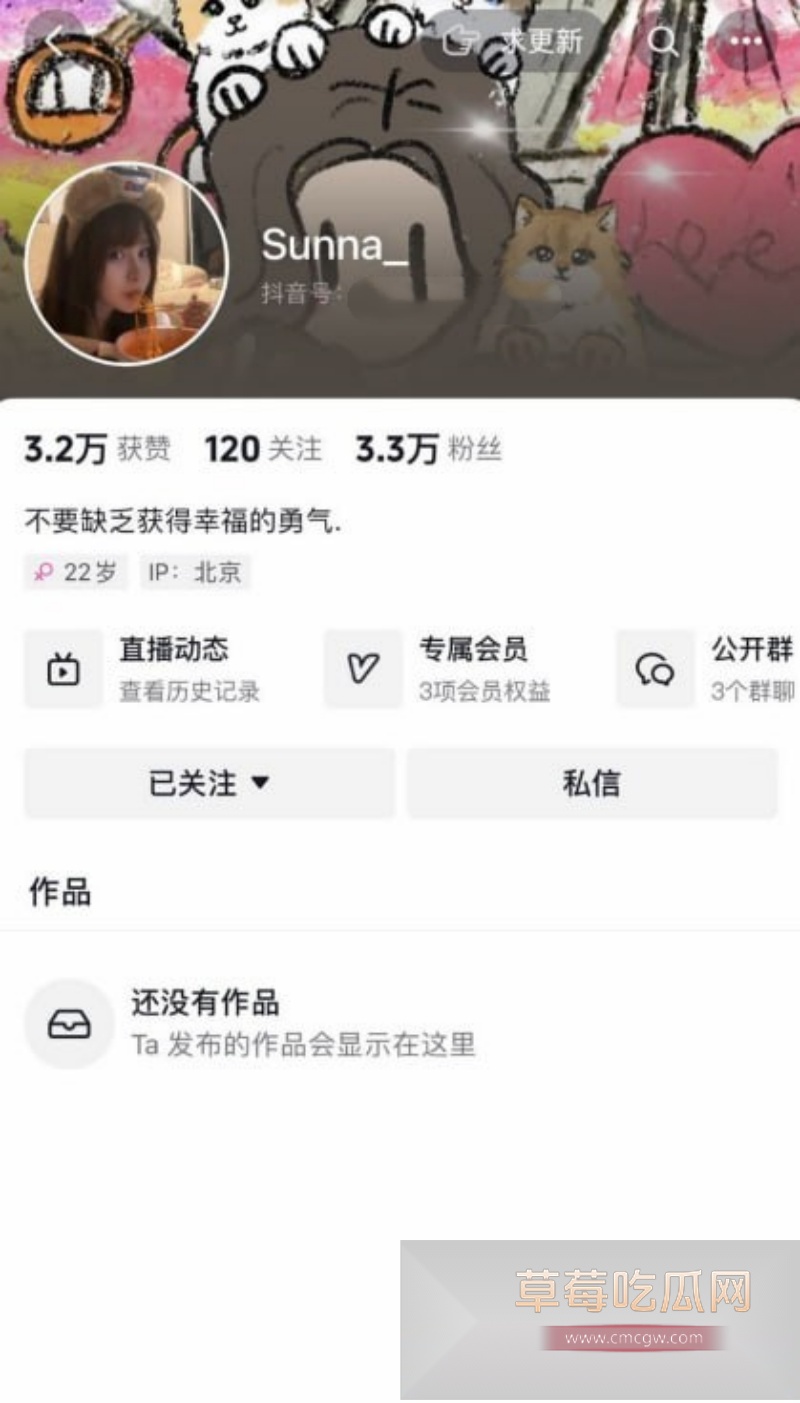This screenshot has width=800, height=1403.
Task: Open the three-dot more options menu
Action: click(x=744, y=42)
